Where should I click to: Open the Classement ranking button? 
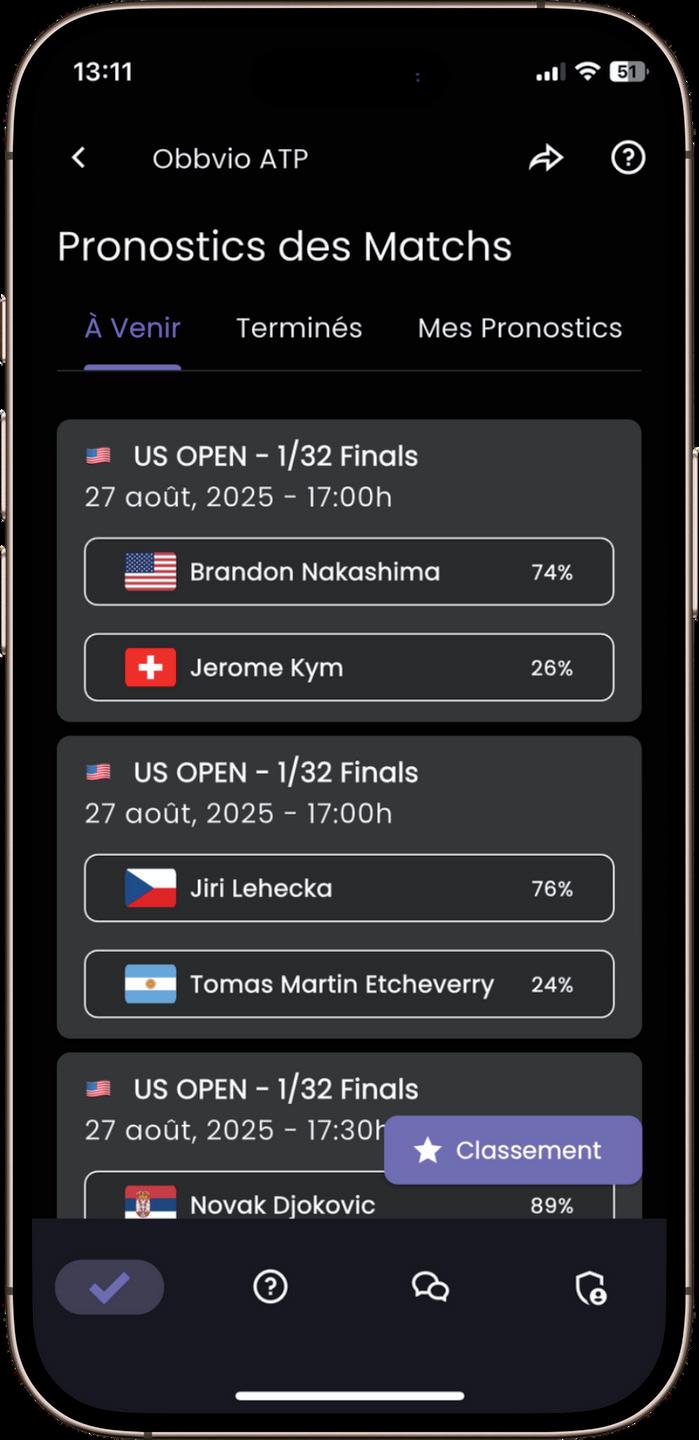pyautogui.click(x=513, y=1150)
